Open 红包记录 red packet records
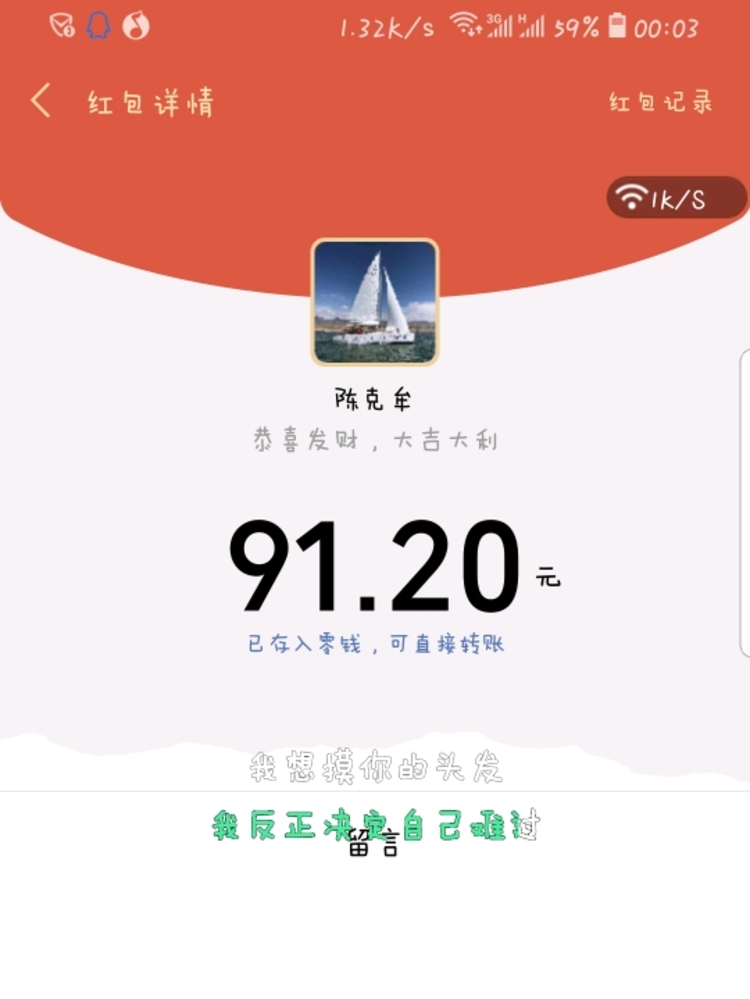The height and width of the screenshot is (999, 750). [x=660, y=102]
